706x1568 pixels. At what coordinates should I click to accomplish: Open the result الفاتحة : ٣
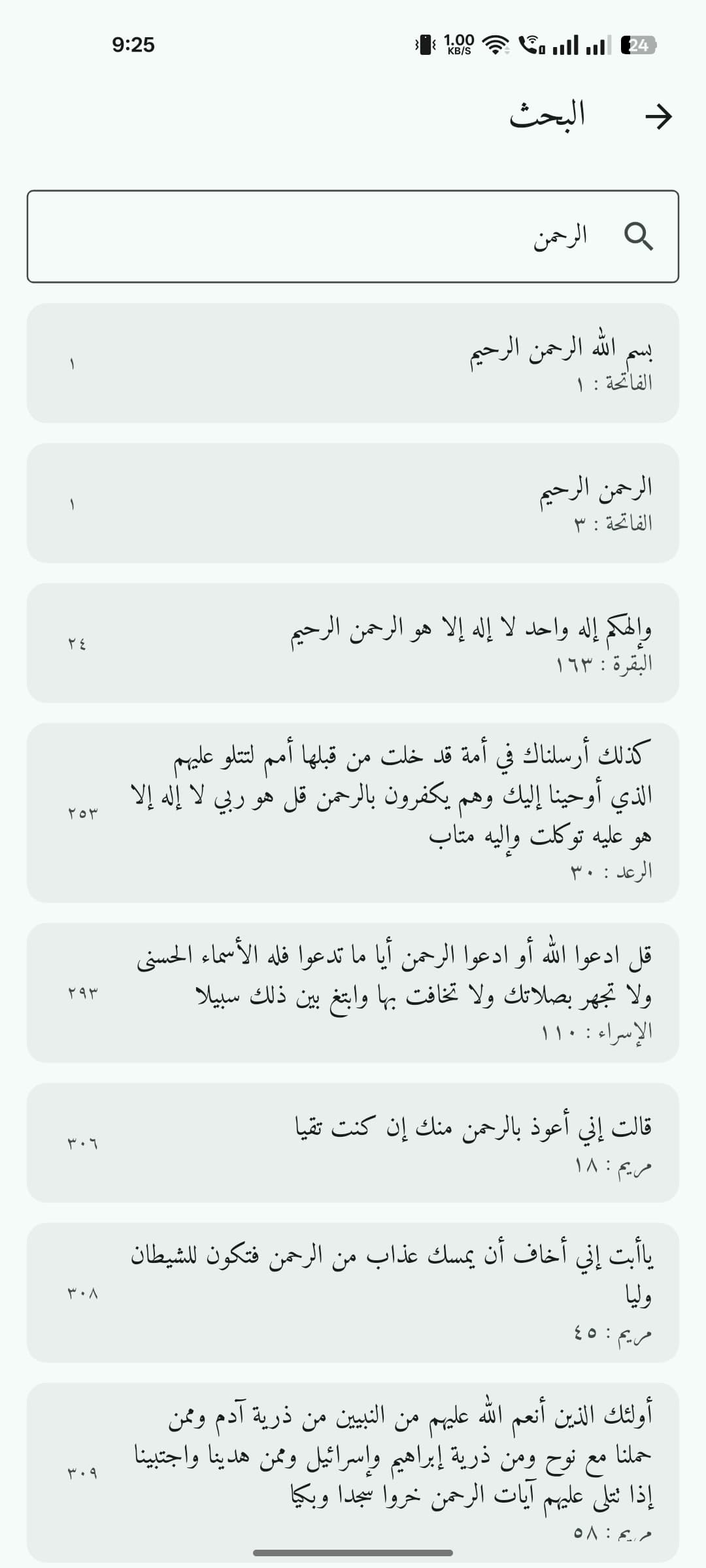[x=353, y=503]
